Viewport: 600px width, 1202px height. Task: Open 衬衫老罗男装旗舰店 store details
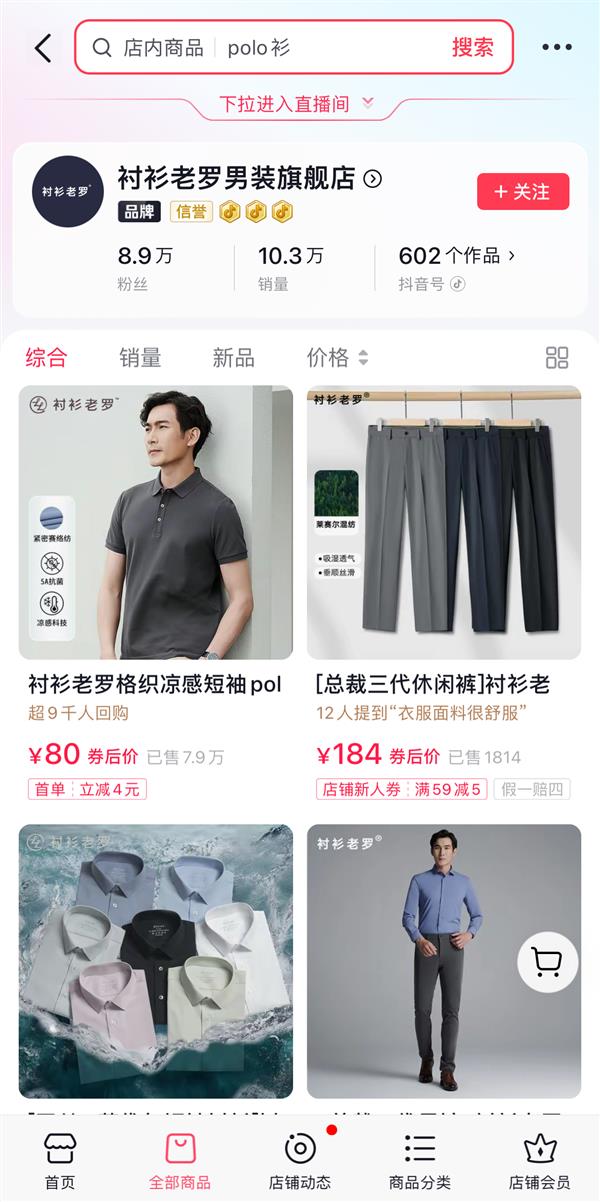pos(250,179)
